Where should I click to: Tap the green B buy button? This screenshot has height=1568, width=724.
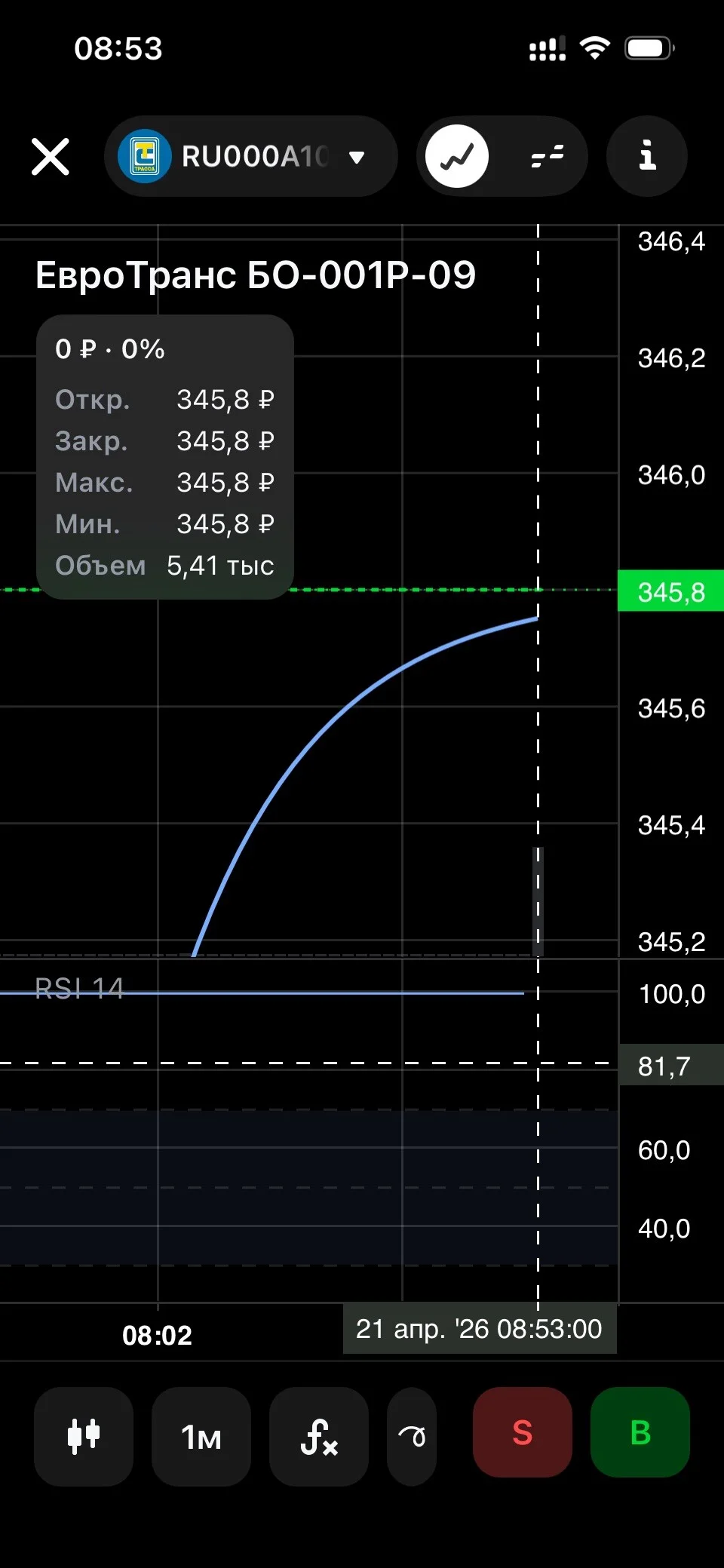(x=640, y=1432)
